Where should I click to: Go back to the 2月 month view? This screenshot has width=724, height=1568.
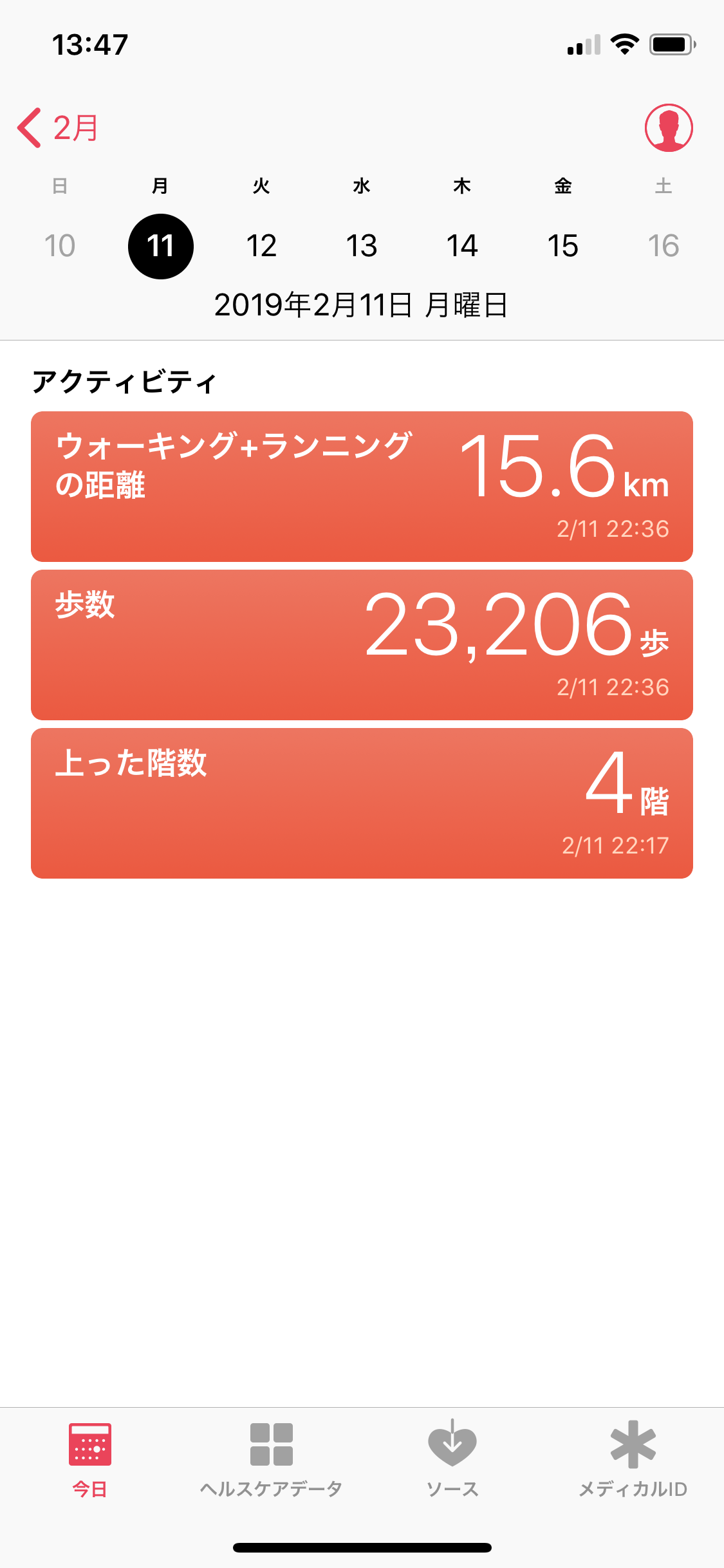click(58, 127)
